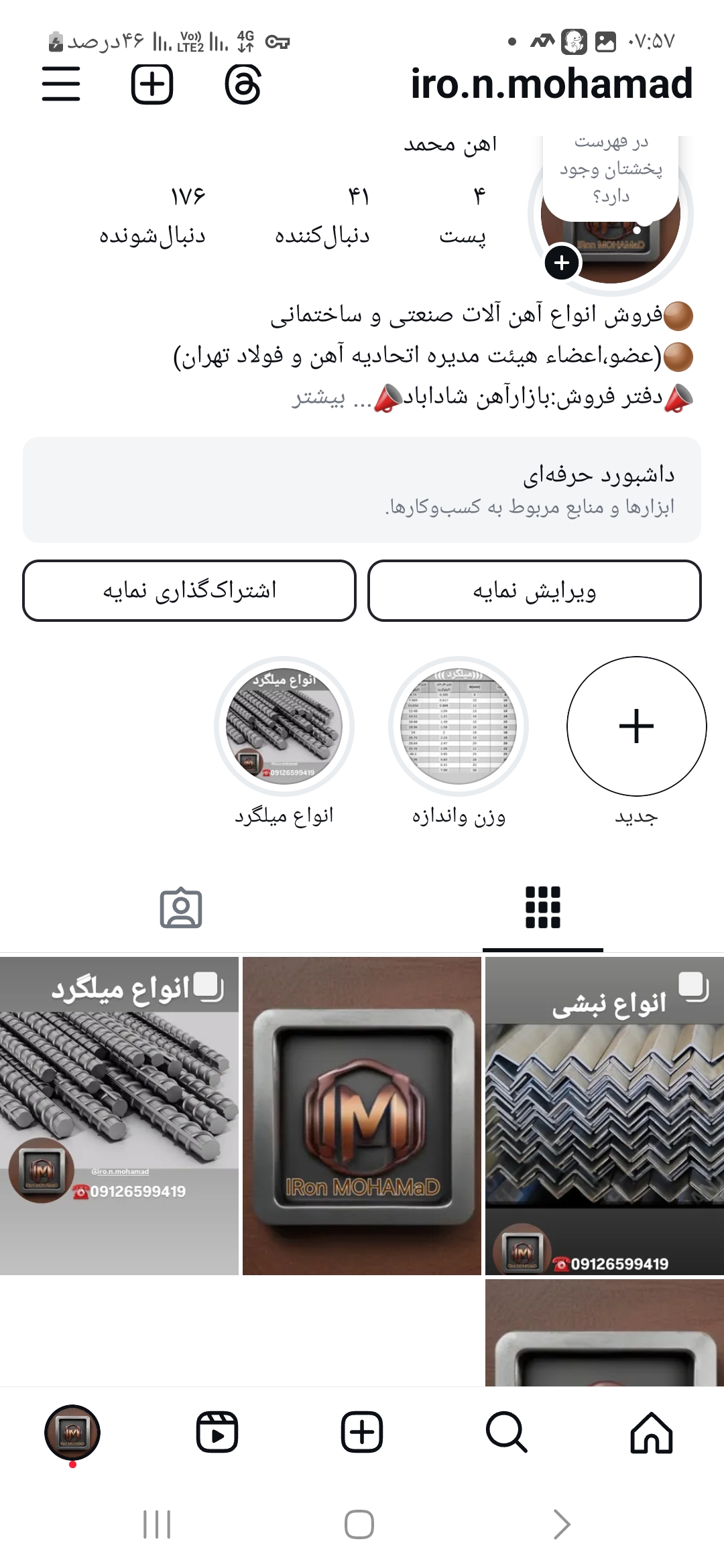Open the hamburger menu
Image resolution: width=724 pixels, height=1568 pixels.
pos(60,85)
